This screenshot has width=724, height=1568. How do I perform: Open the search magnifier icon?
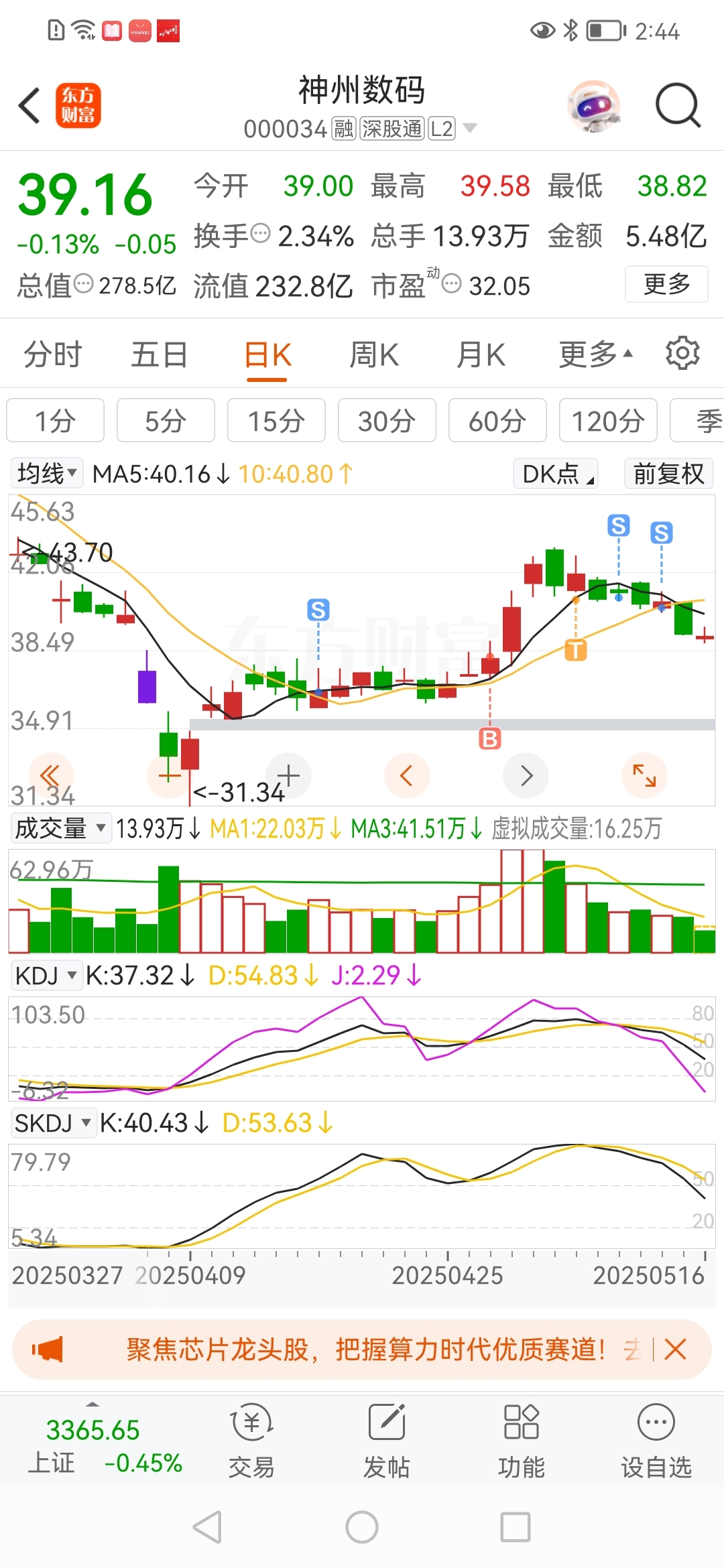click(x=678, y=105)
